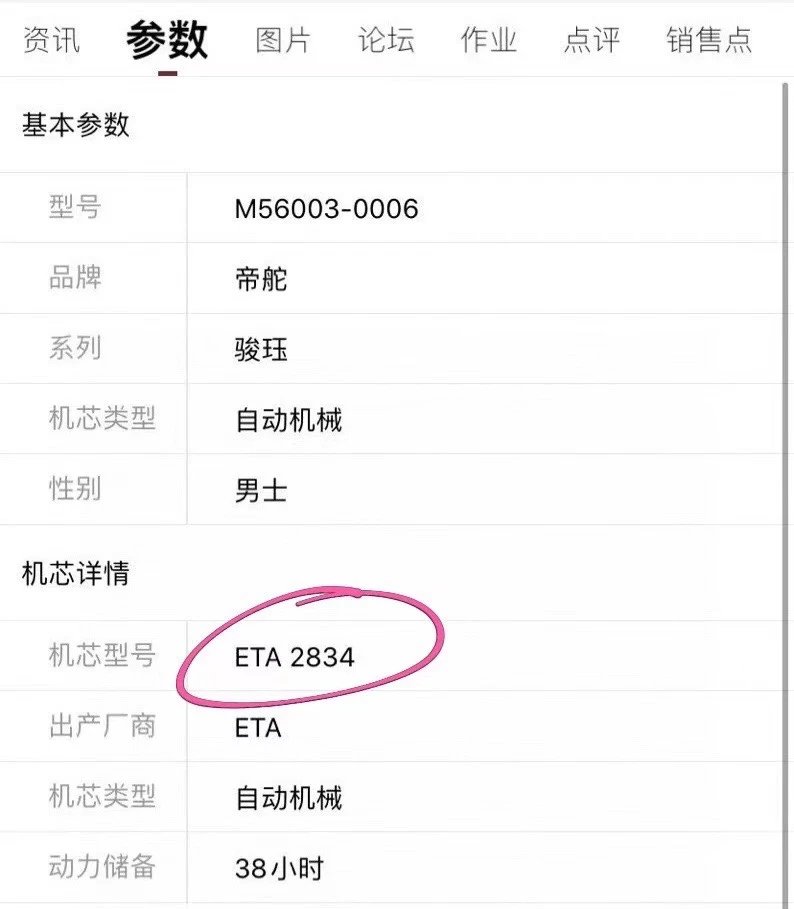The width and height of the screenshot is (794, 909).
Task: Open the 图片 tab
Action: coord(283,41)
